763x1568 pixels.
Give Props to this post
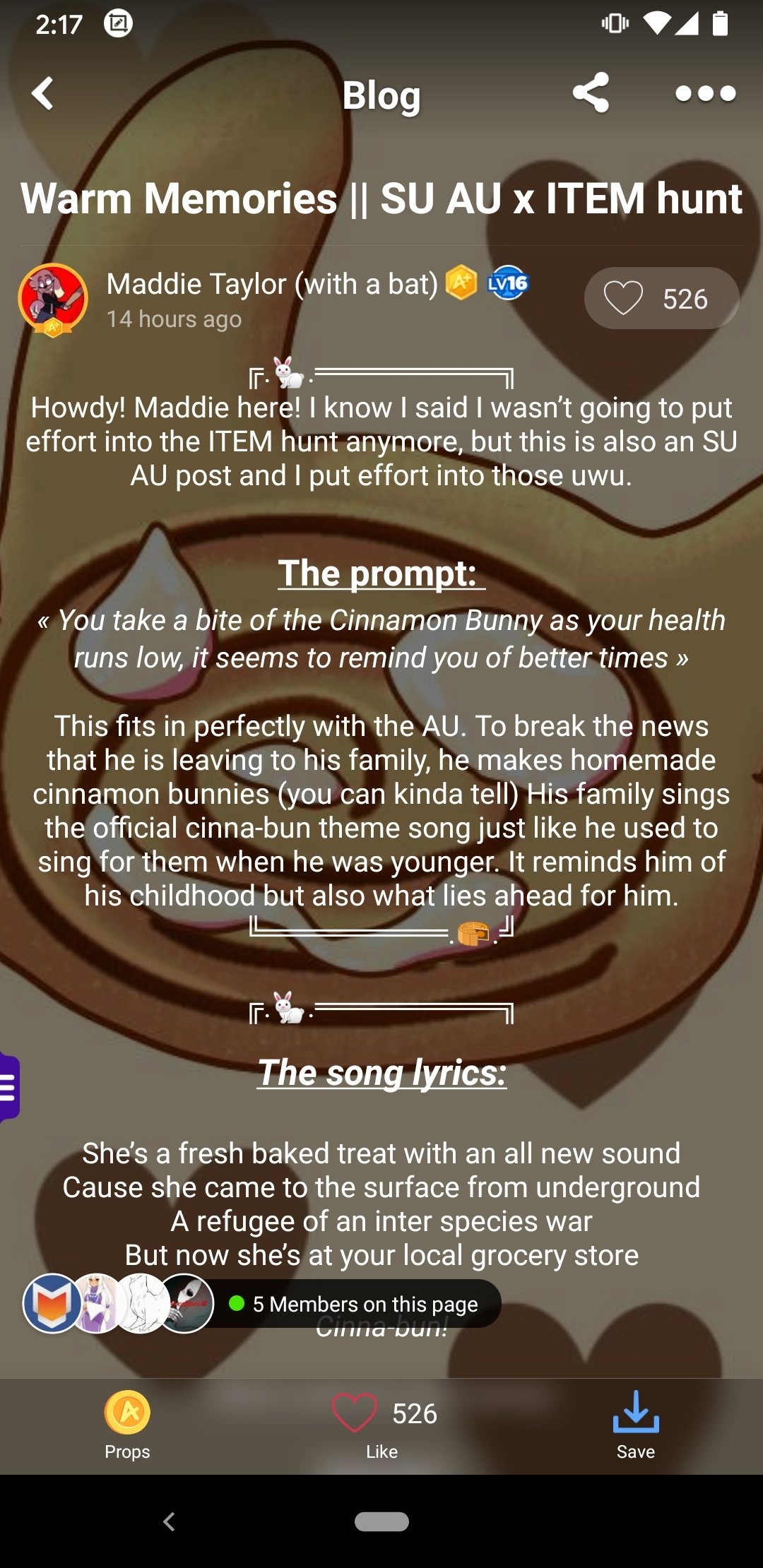click(127, 1425)
